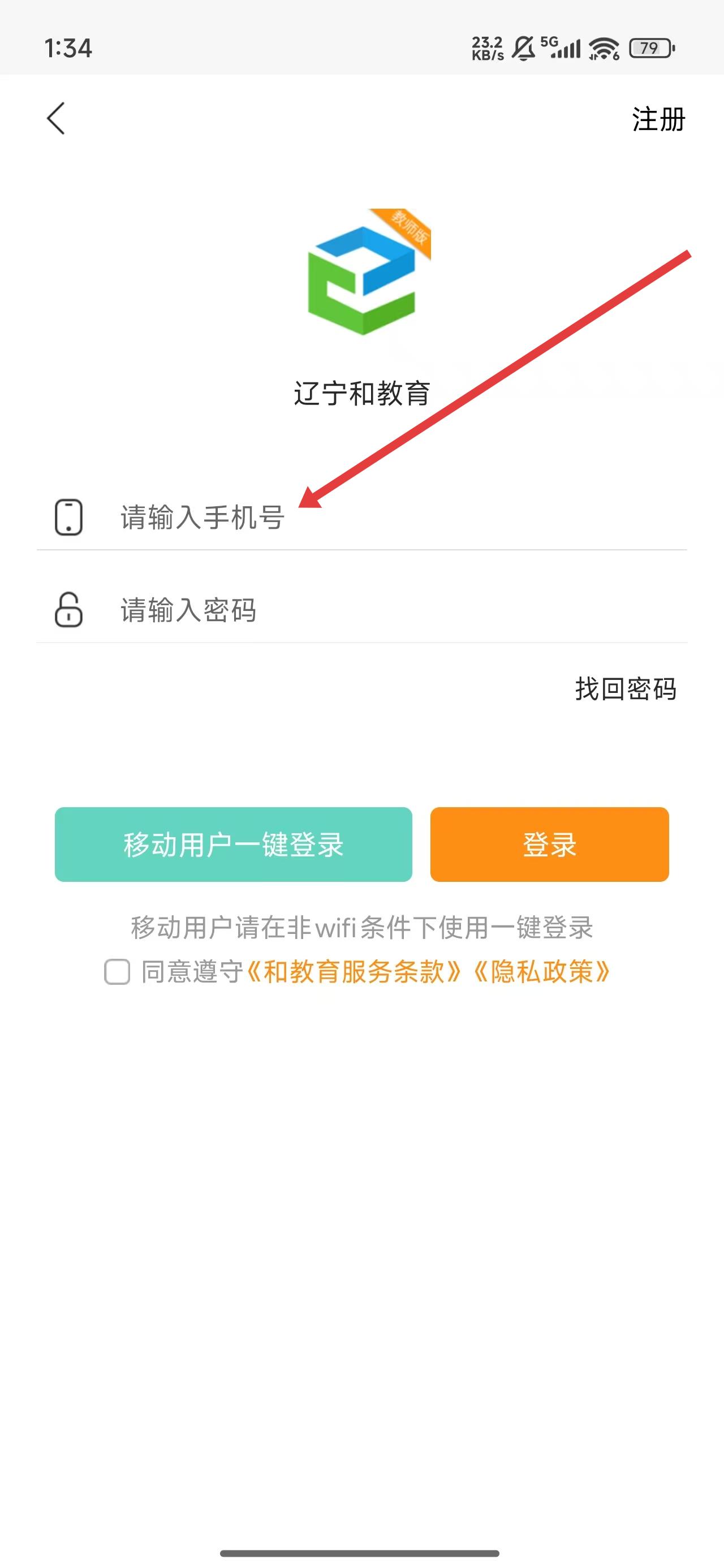Image resolution: width=724 pixels, height=1568 pixels.
Task: Open the 《和教育服务条款》 link
Action: tap(354, 971)
